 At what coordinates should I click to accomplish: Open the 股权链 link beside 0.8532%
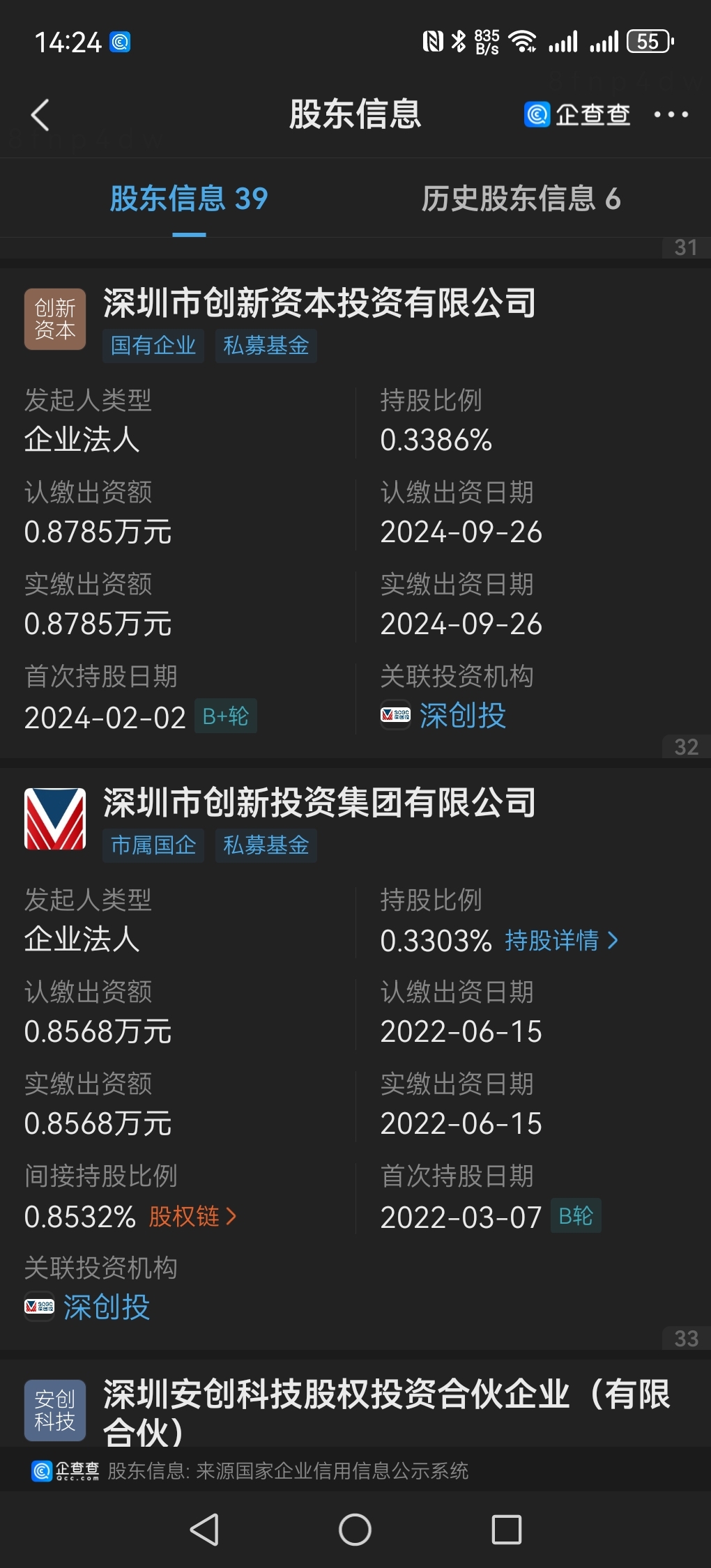193,1216
